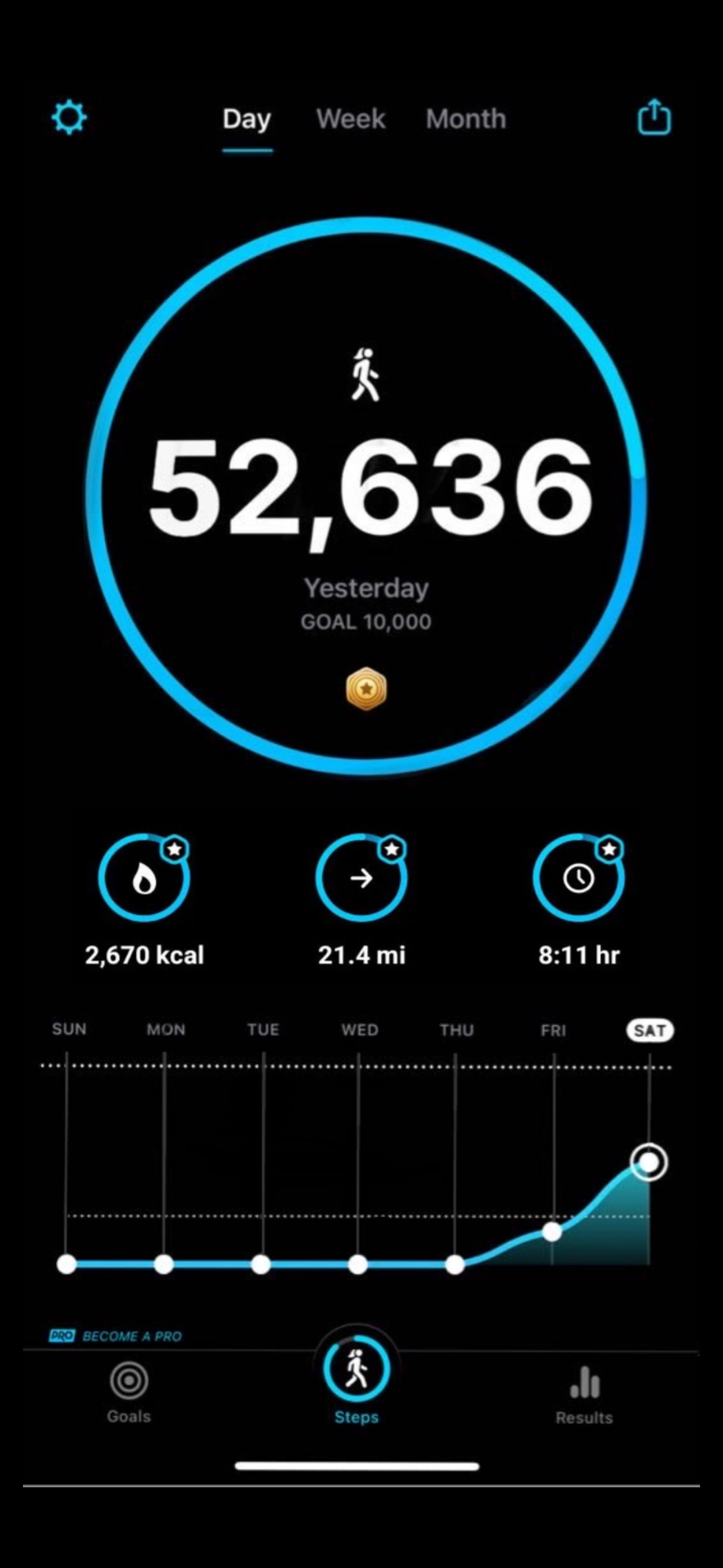Select MON on the weekly chart

point(165,1030)
